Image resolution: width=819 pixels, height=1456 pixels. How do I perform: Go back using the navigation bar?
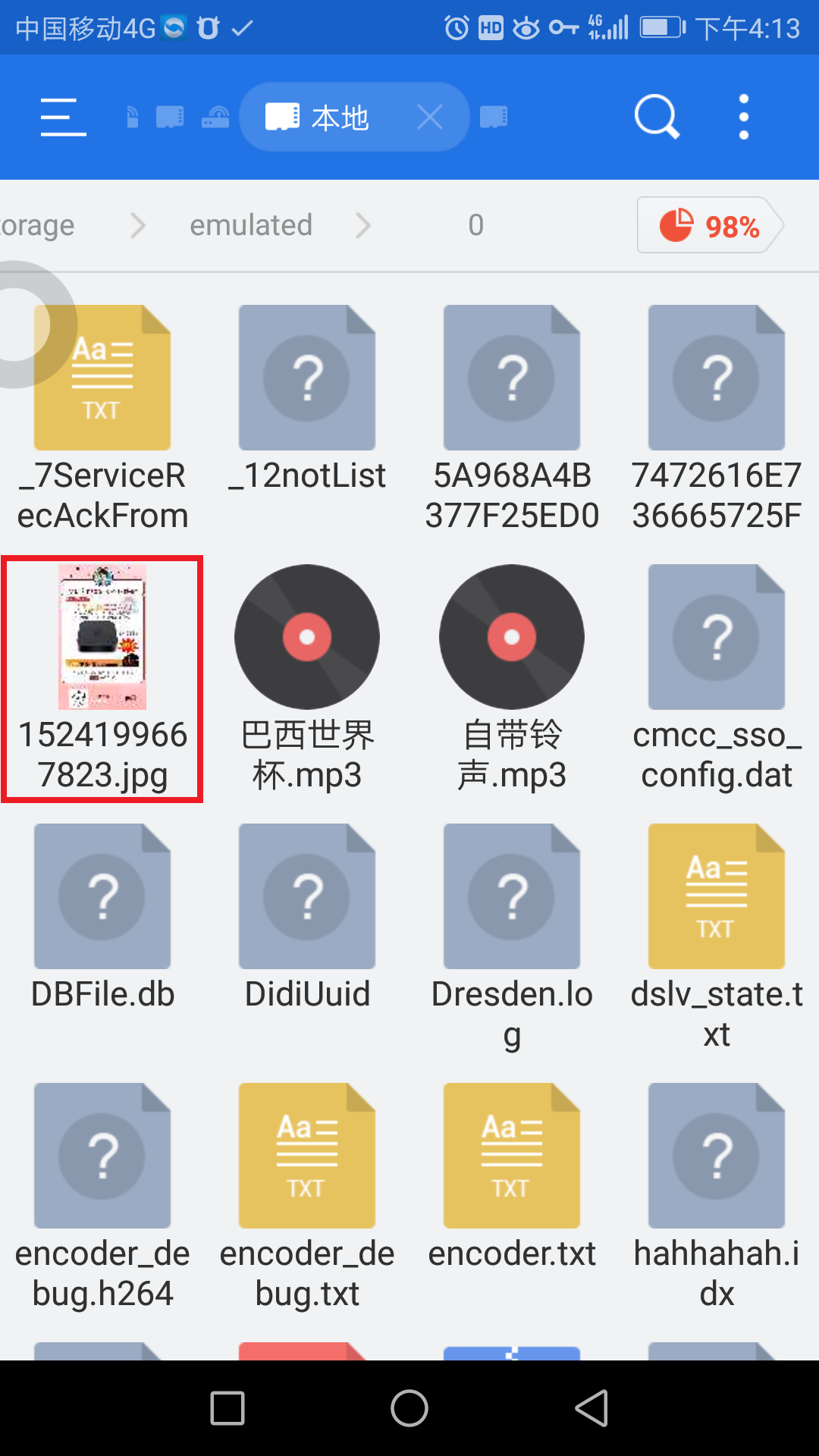click(x=591, y=1408)
